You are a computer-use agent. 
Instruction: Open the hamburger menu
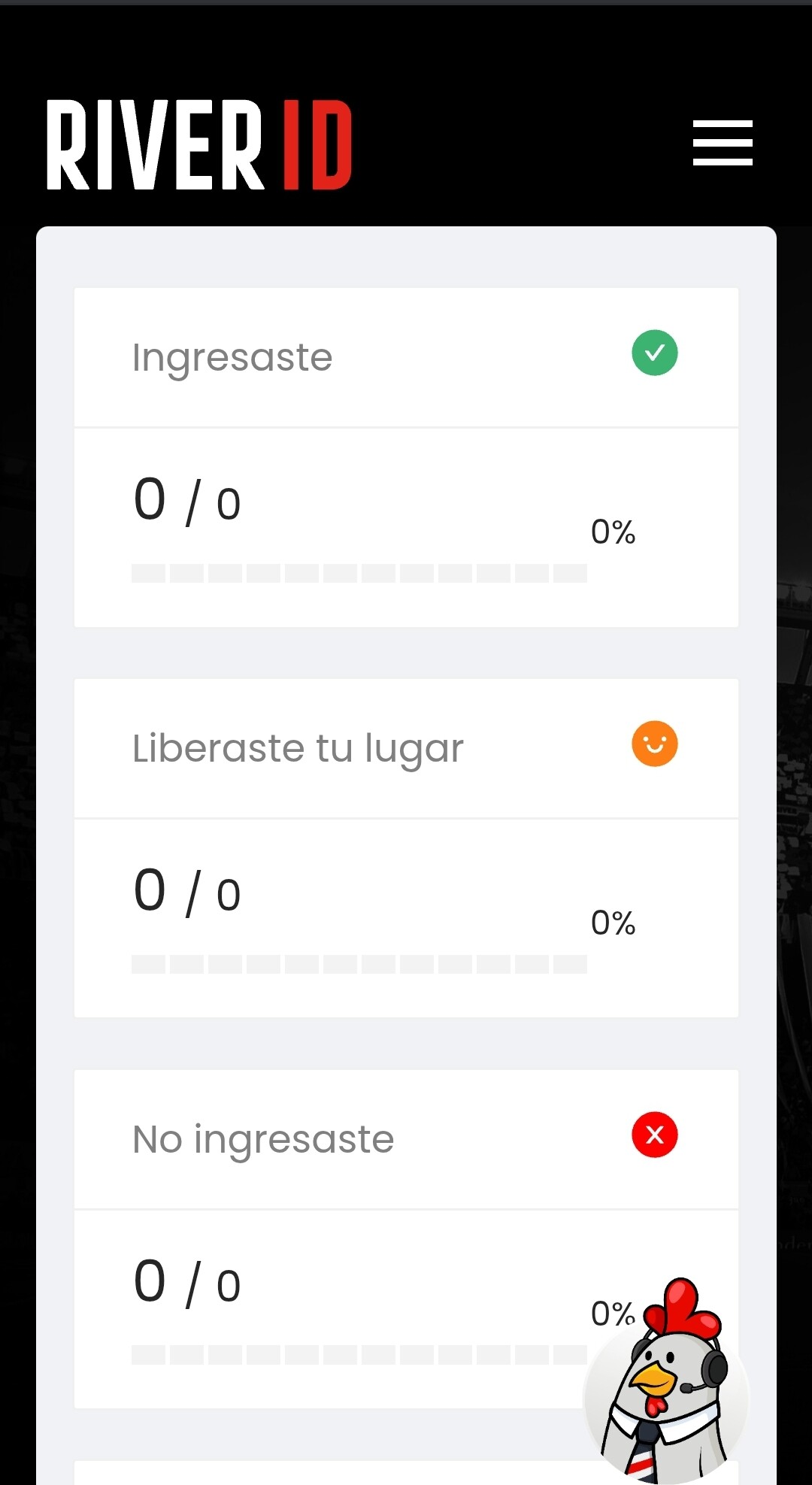click(x=723, y=143)
